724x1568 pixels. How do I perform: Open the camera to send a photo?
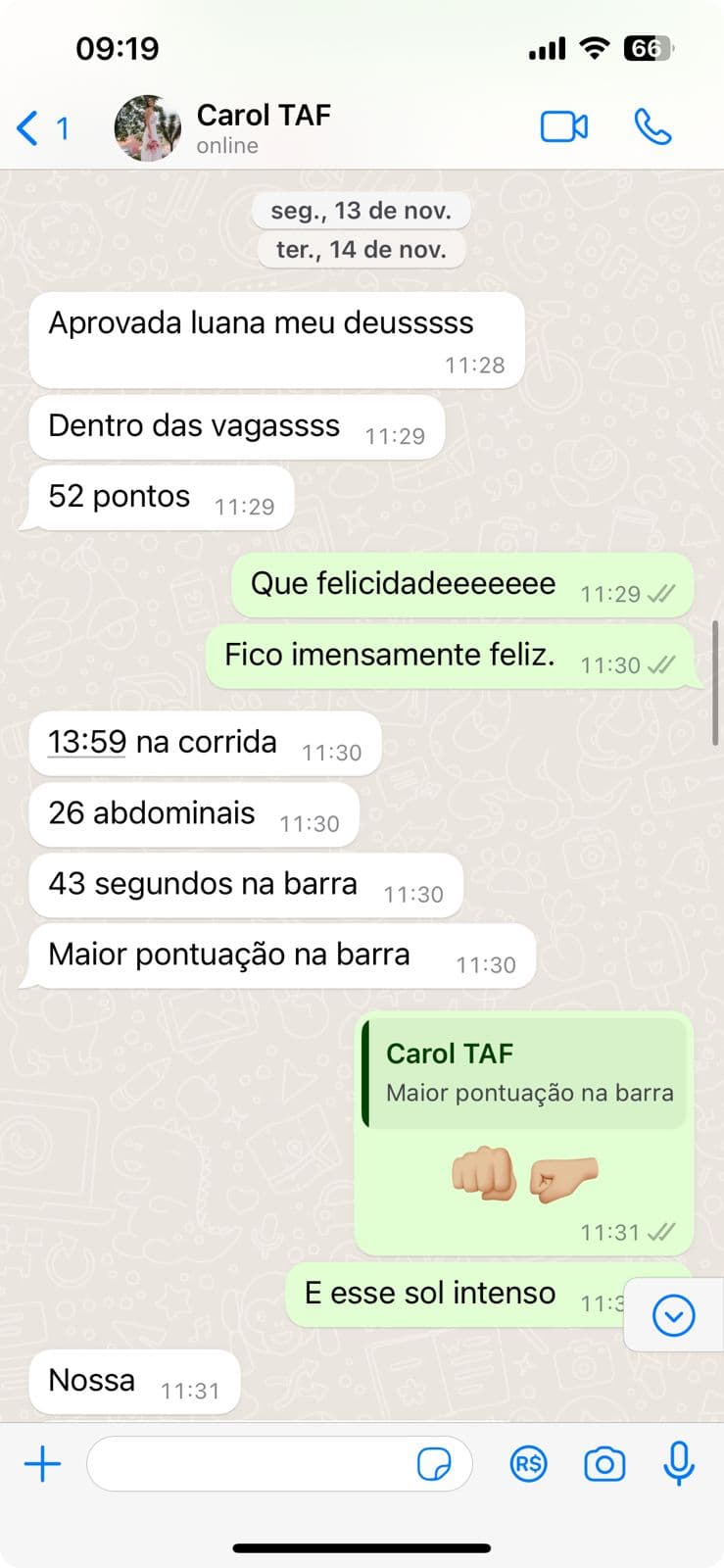603,1464
